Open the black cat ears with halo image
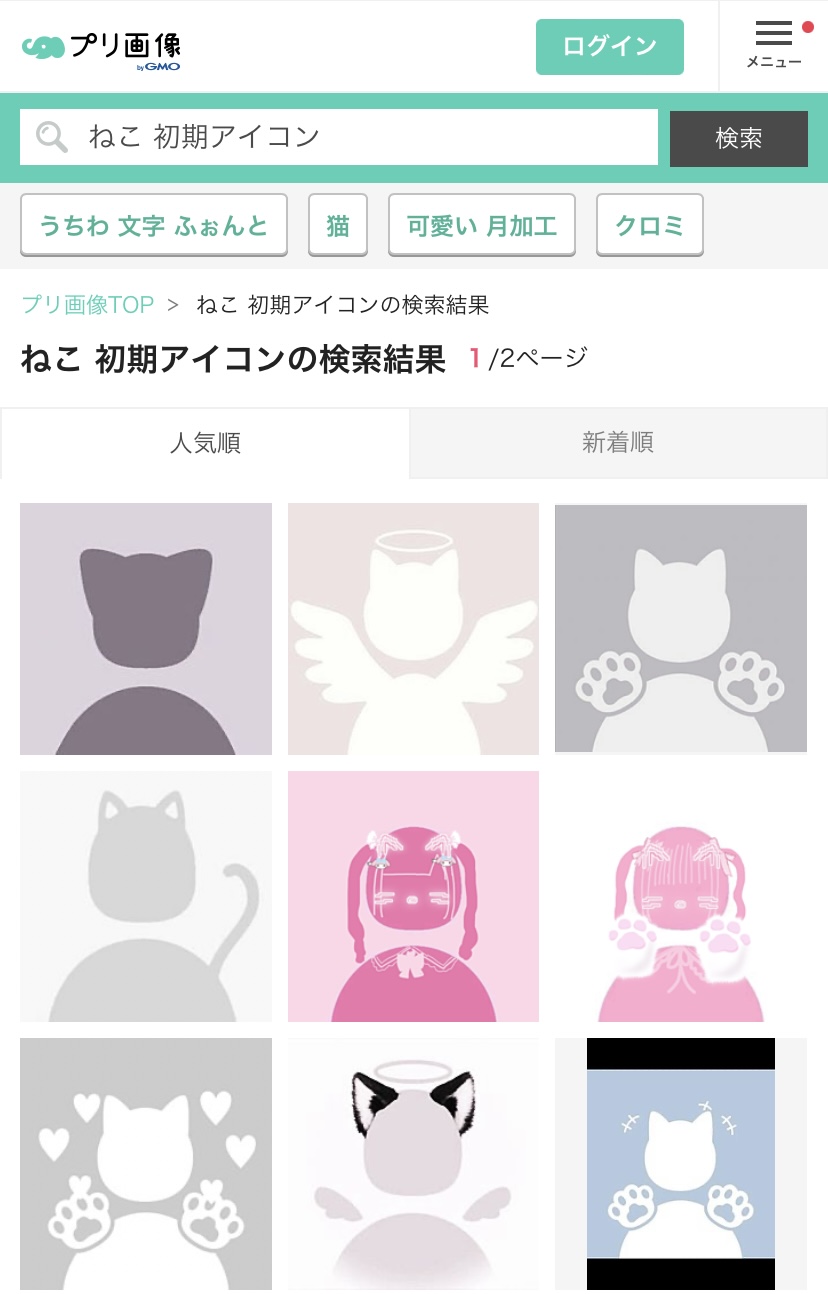828x1294 pixels. click(413, 1164)
